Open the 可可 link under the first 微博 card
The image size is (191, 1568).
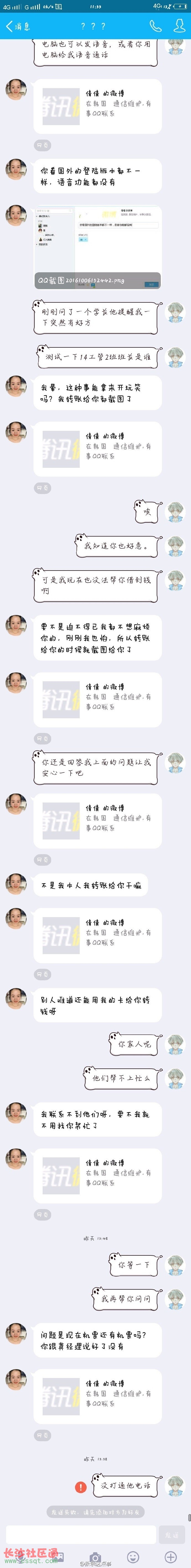[x=42, y=146]
